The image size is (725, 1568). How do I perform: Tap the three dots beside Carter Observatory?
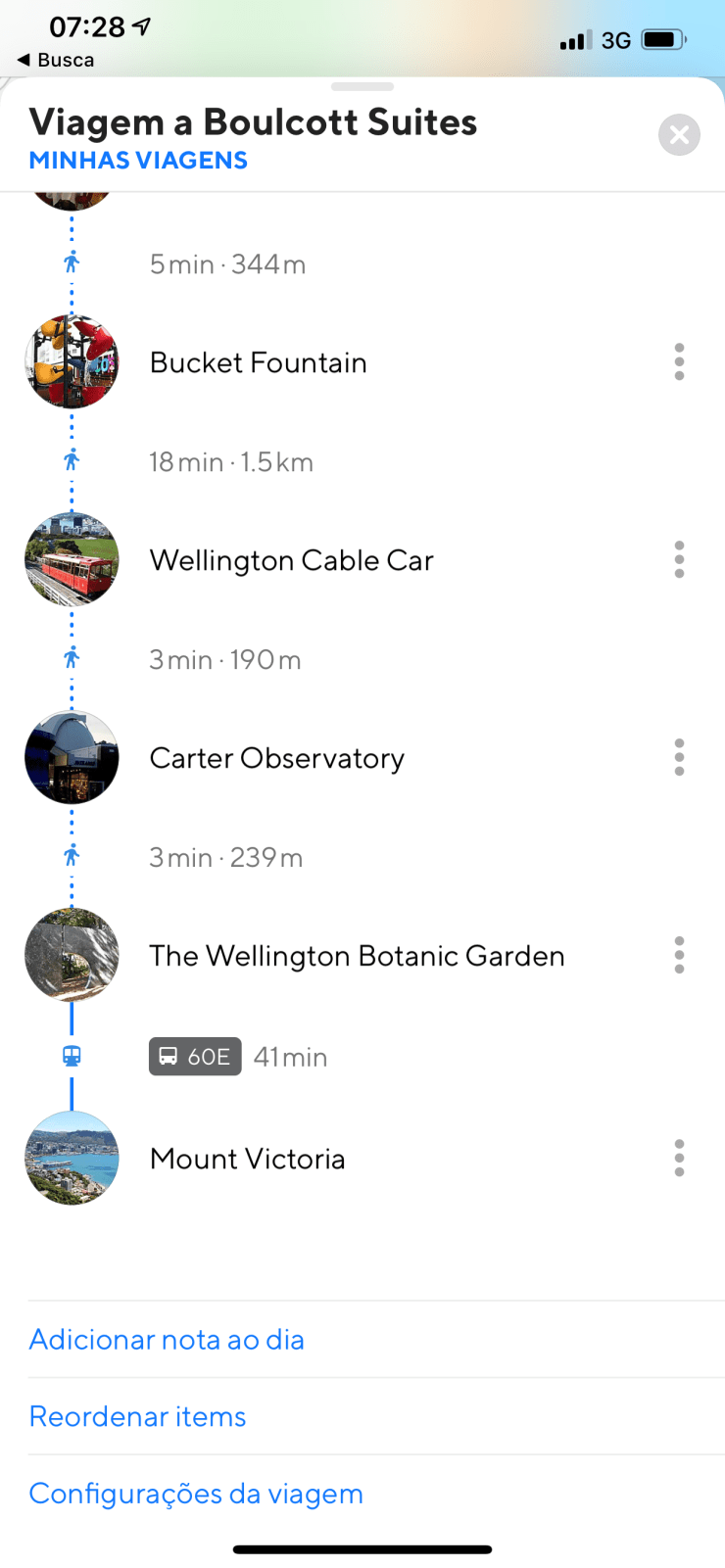[x=679, y=758]
